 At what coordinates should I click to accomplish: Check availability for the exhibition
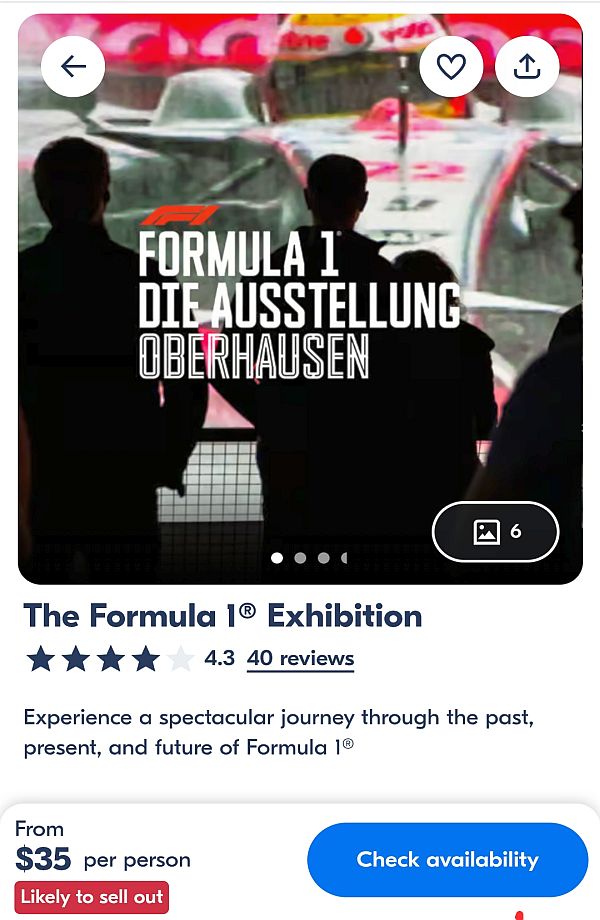[x=448, y=860]
